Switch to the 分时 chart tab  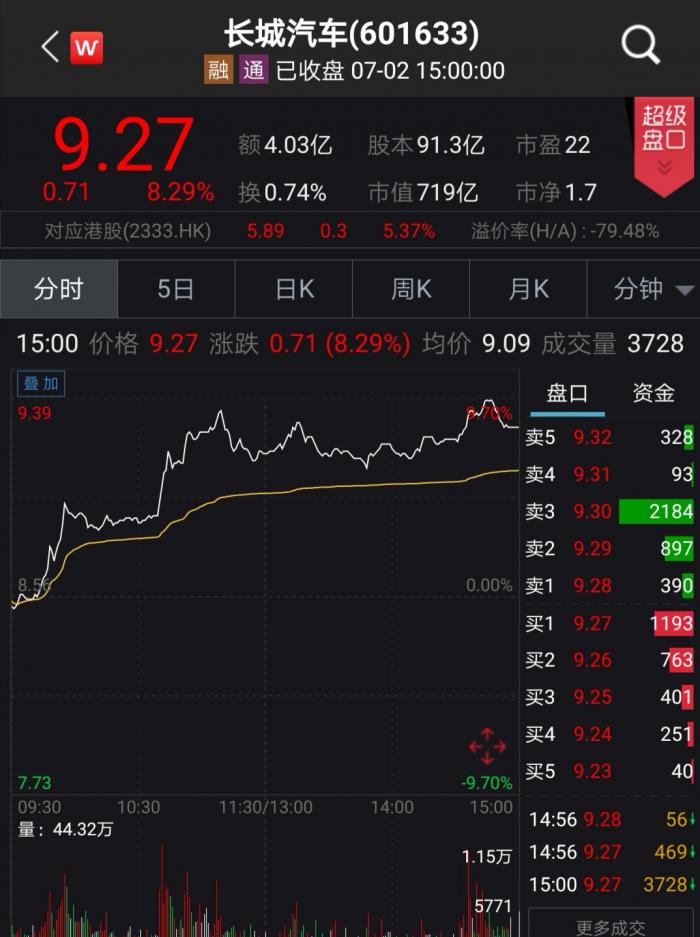[58, 290]
